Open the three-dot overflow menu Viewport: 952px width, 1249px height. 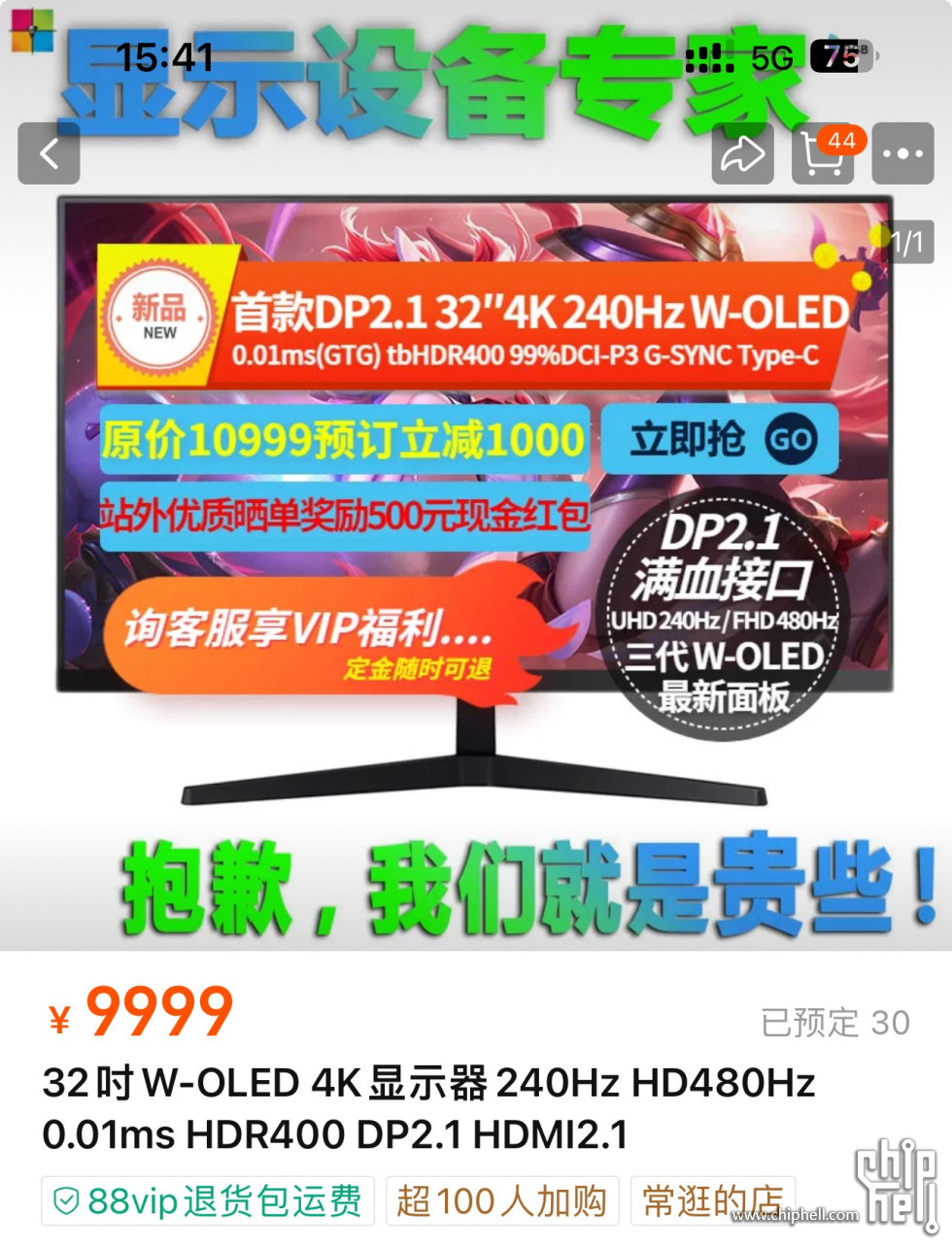(x=902, y=153)
